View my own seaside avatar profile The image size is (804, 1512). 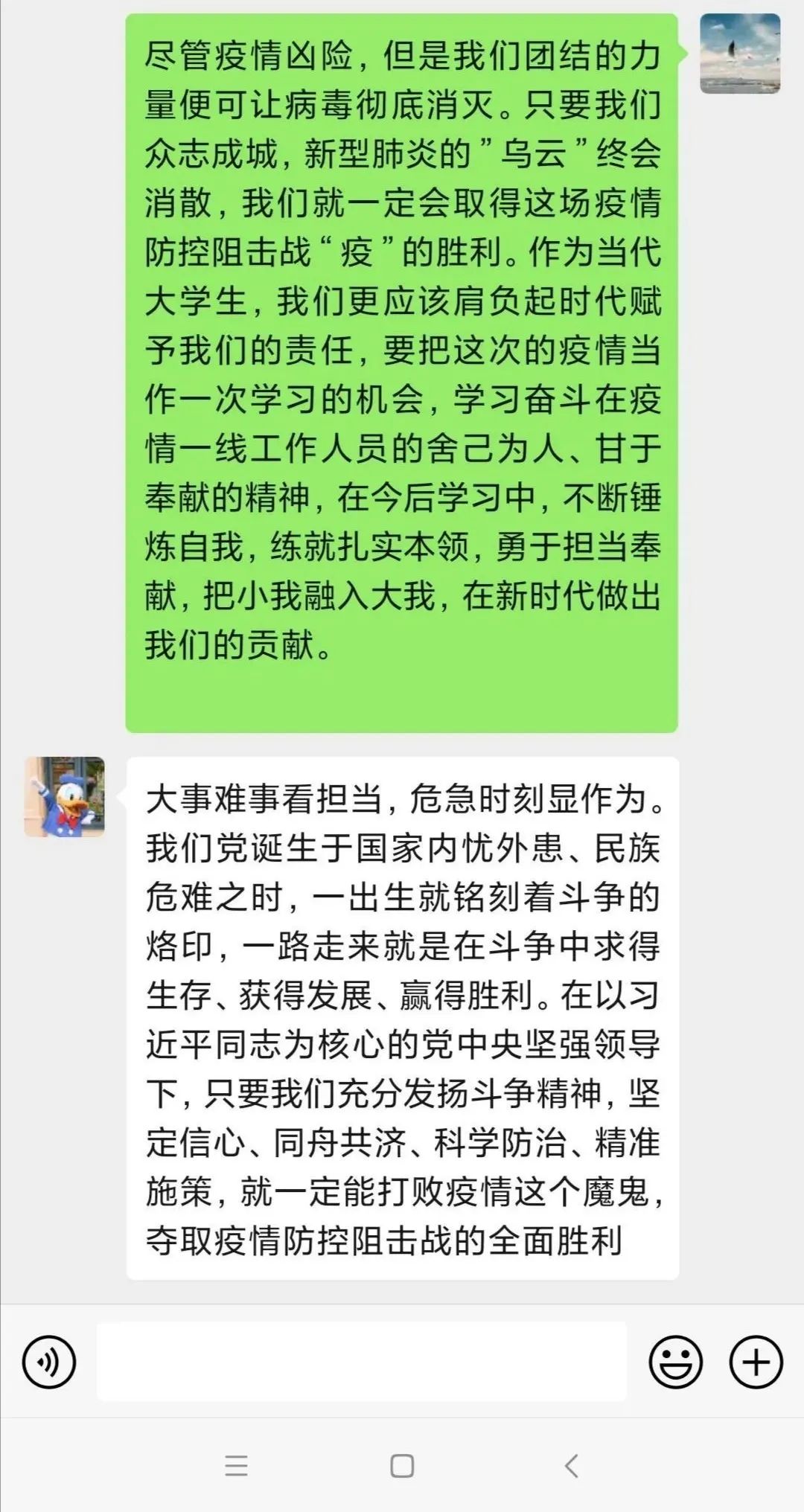740,54
